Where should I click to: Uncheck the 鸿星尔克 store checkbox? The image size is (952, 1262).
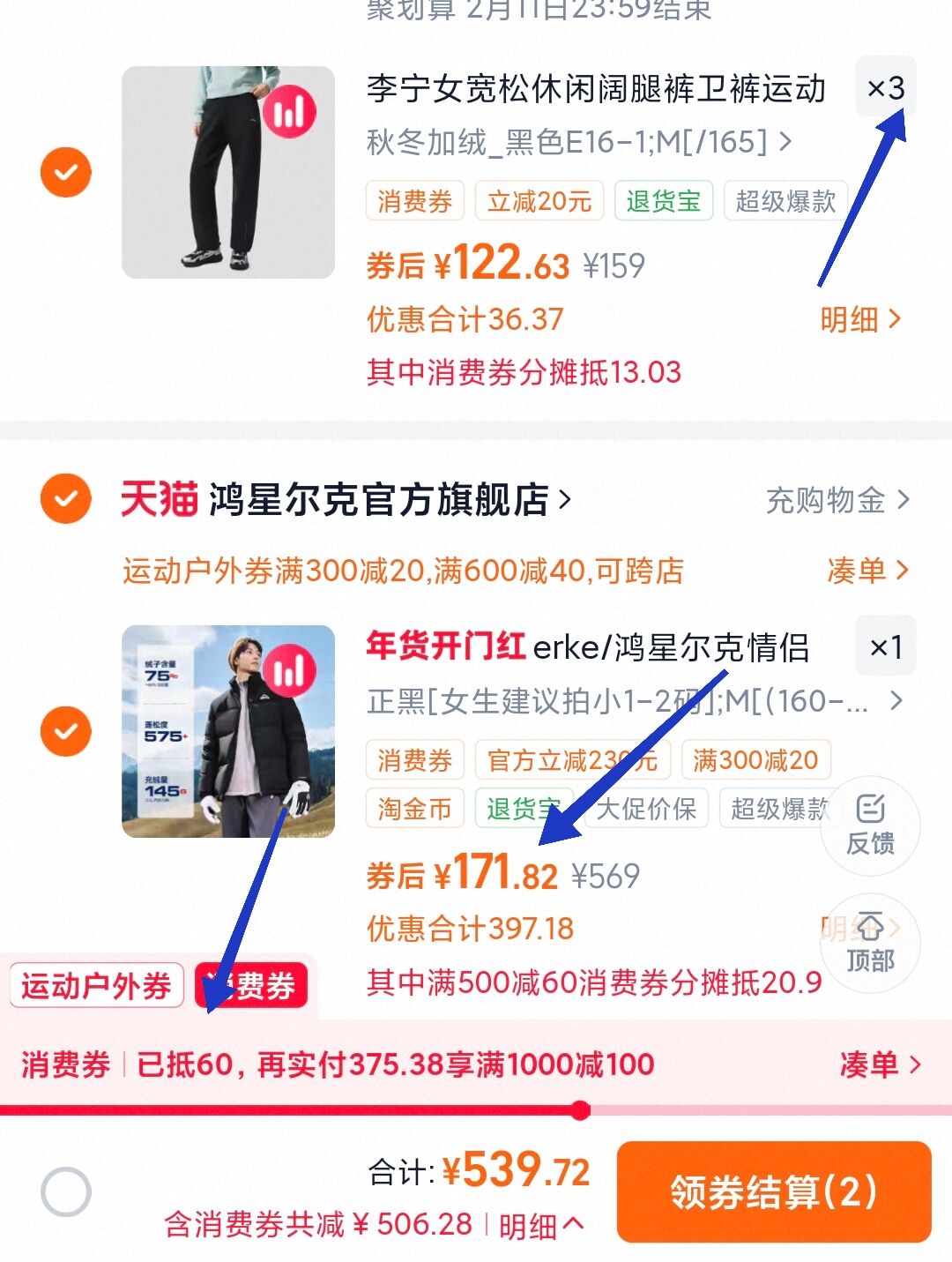(x=66, y=499)
